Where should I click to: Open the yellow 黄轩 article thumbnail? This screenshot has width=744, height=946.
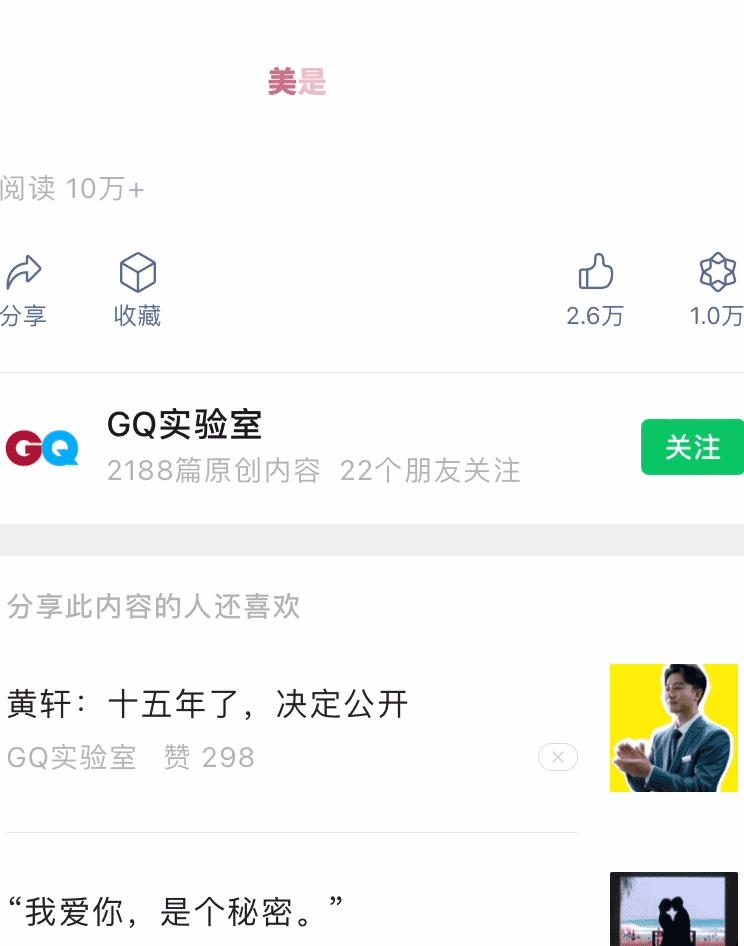(x=674, y=727)
